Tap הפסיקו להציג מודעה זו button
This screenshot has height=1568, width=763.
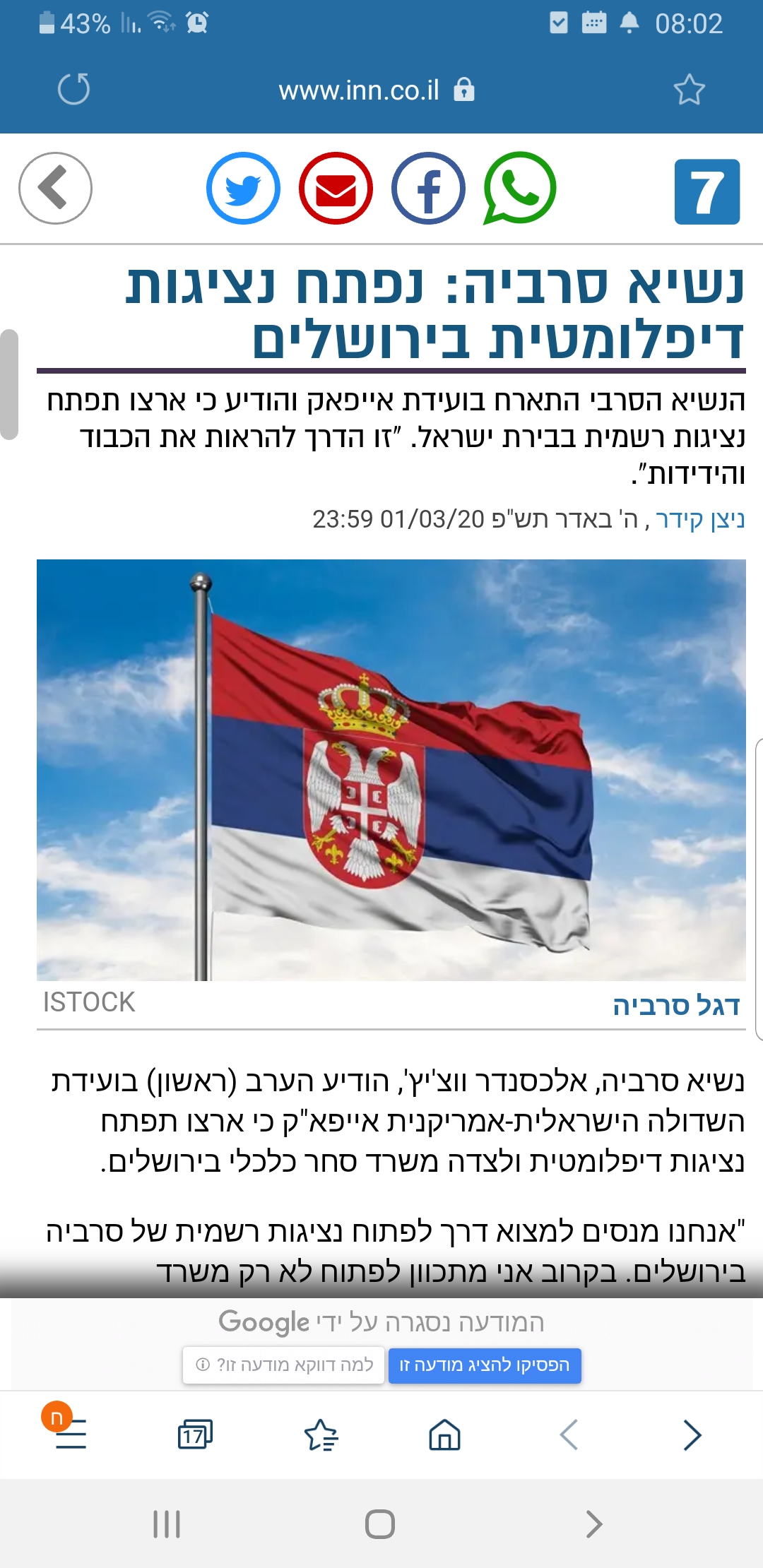(485, 1365)
